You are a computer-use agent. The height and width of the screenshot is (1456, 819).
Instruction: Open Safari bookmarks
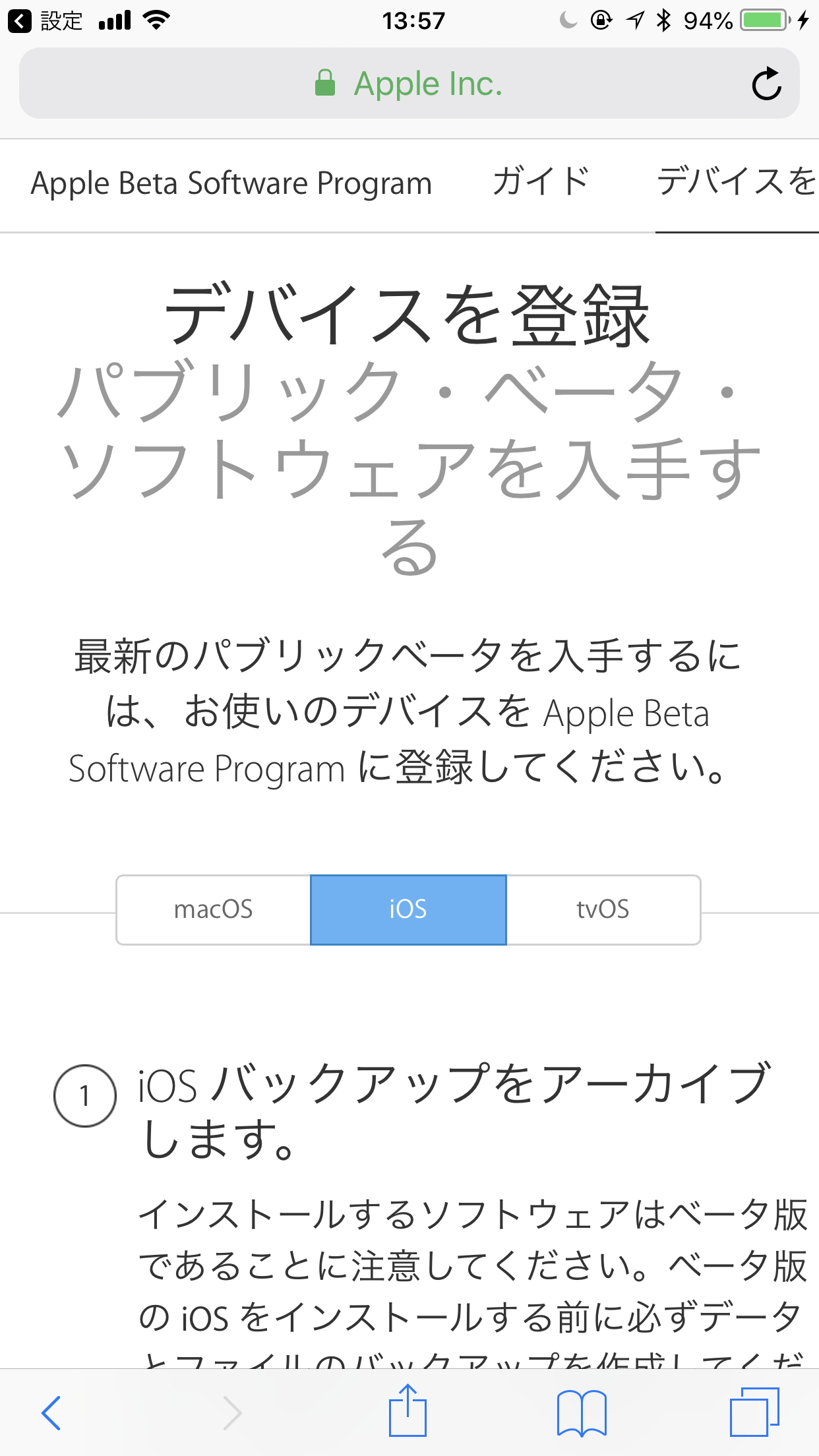point(581,1412)
